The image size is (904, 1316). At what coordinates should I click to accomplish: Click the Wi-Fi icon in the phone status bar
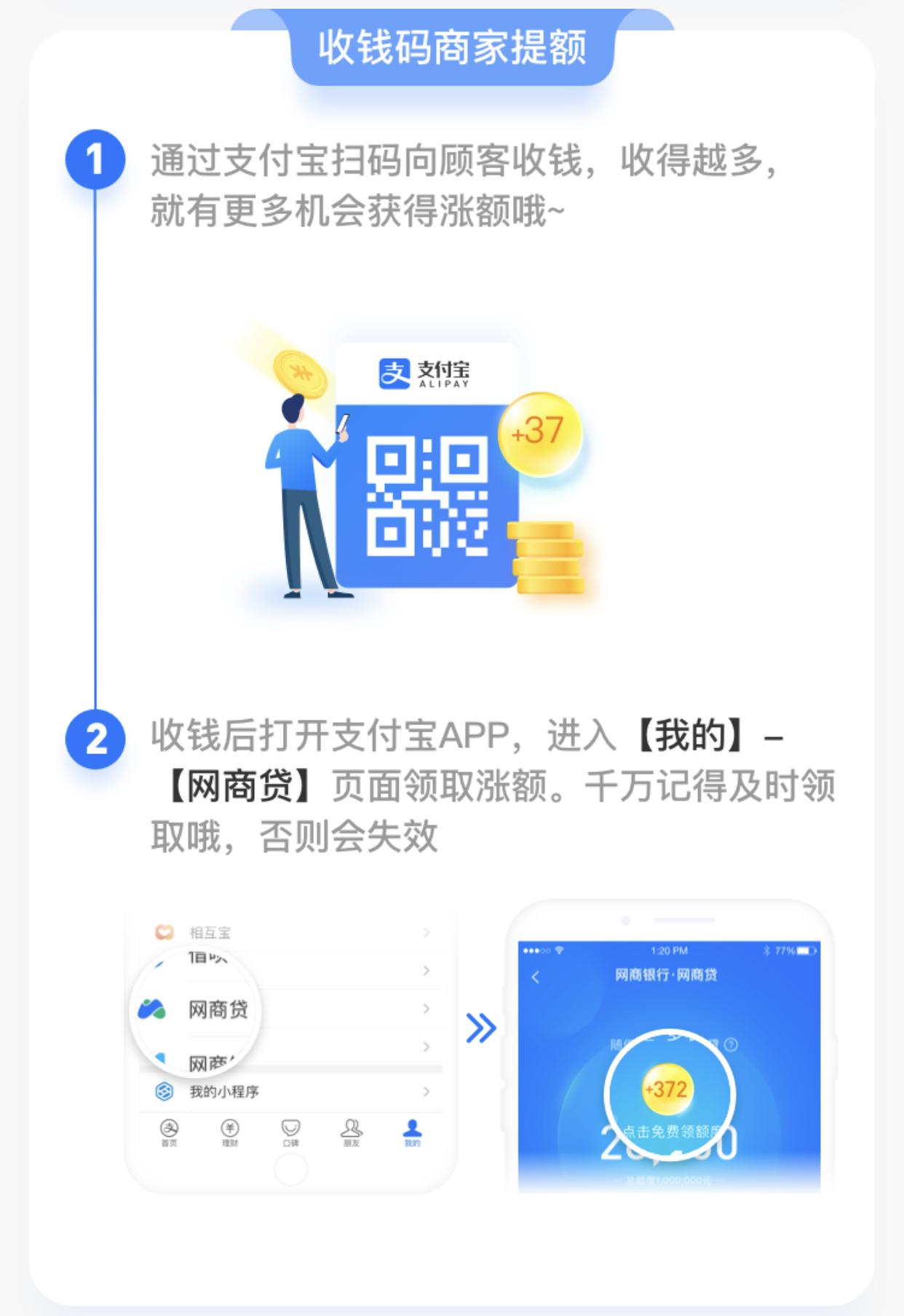[x=559, y=950]
